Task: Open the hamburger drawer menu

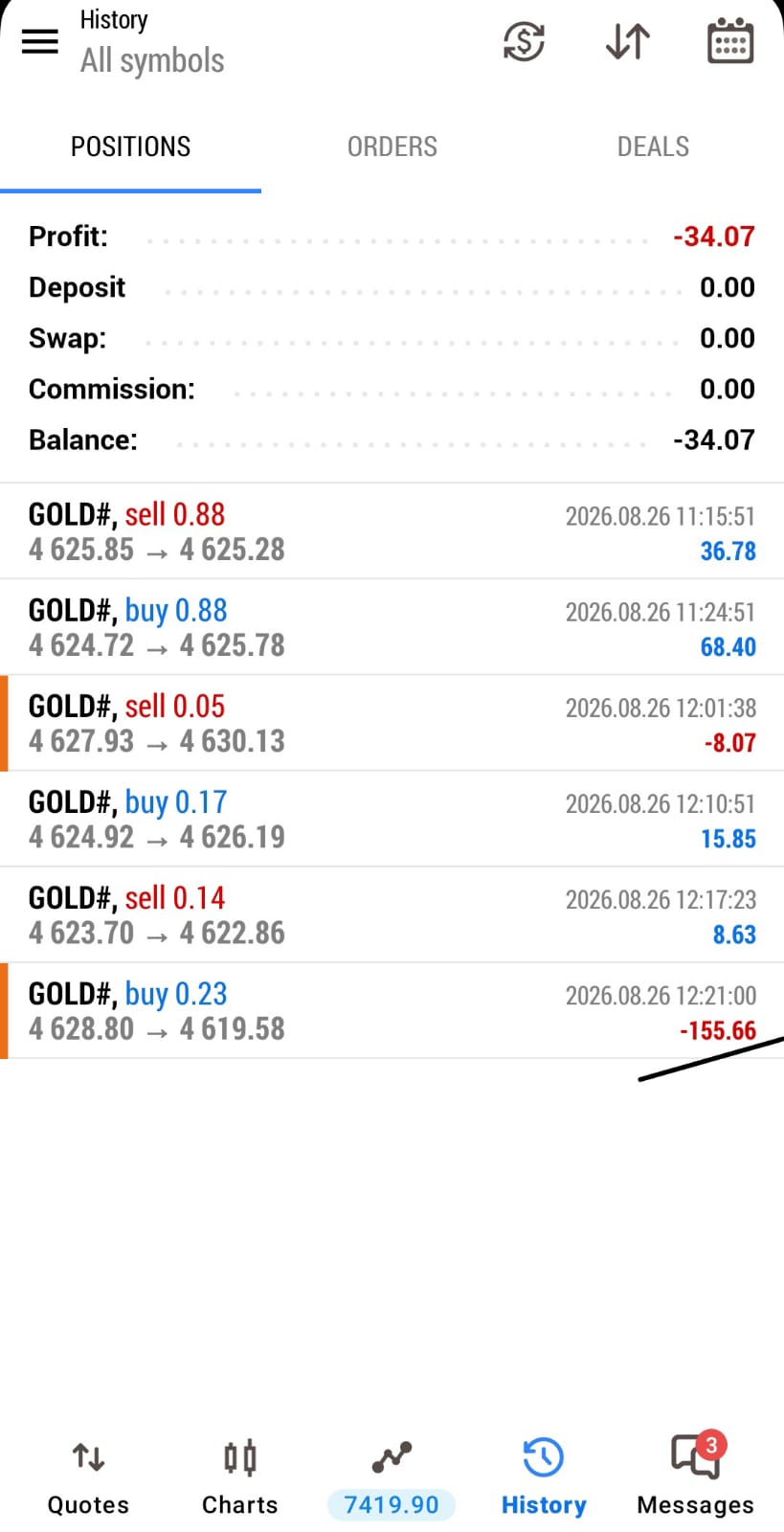Action: (x=39, y=41)
